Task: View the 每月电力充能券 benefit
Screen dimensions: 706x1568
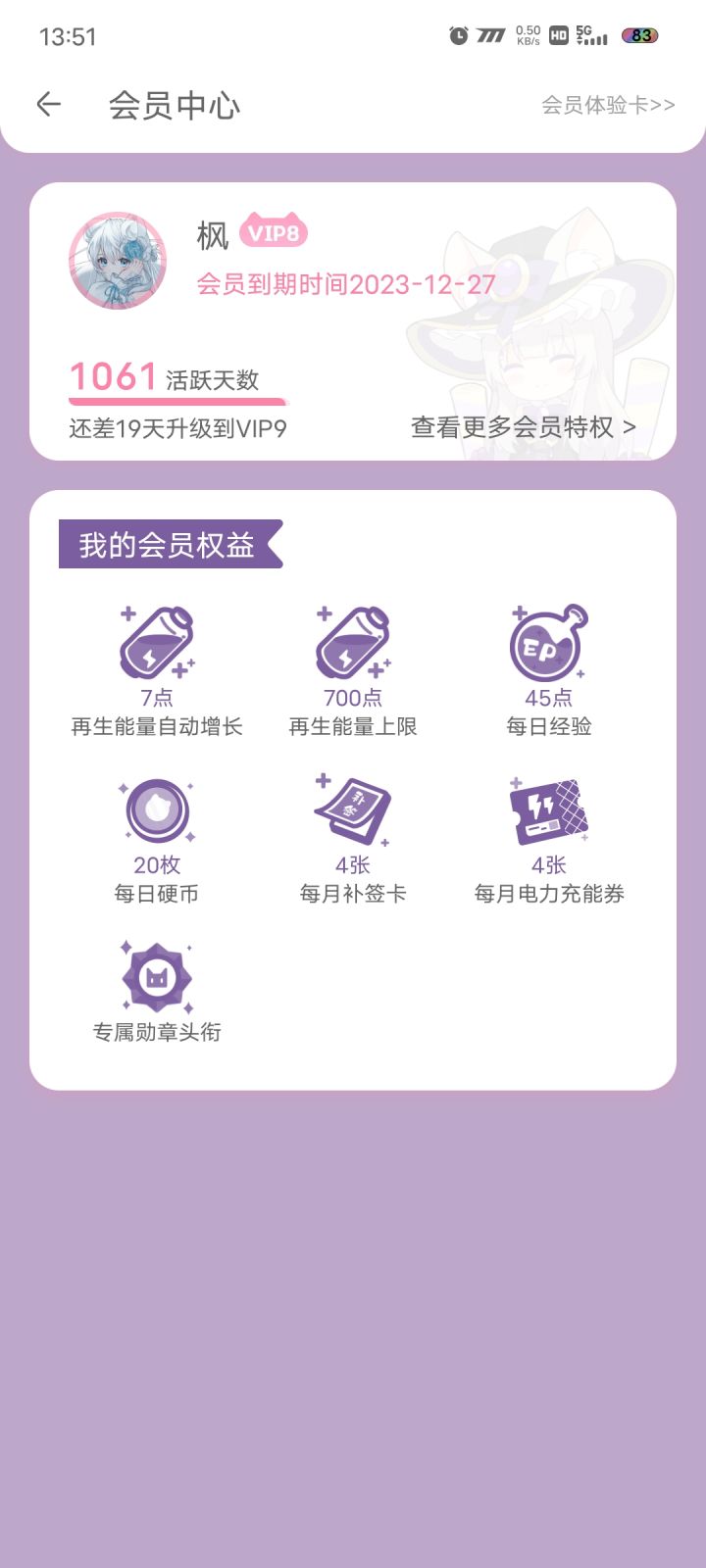Action: [549, 840]
